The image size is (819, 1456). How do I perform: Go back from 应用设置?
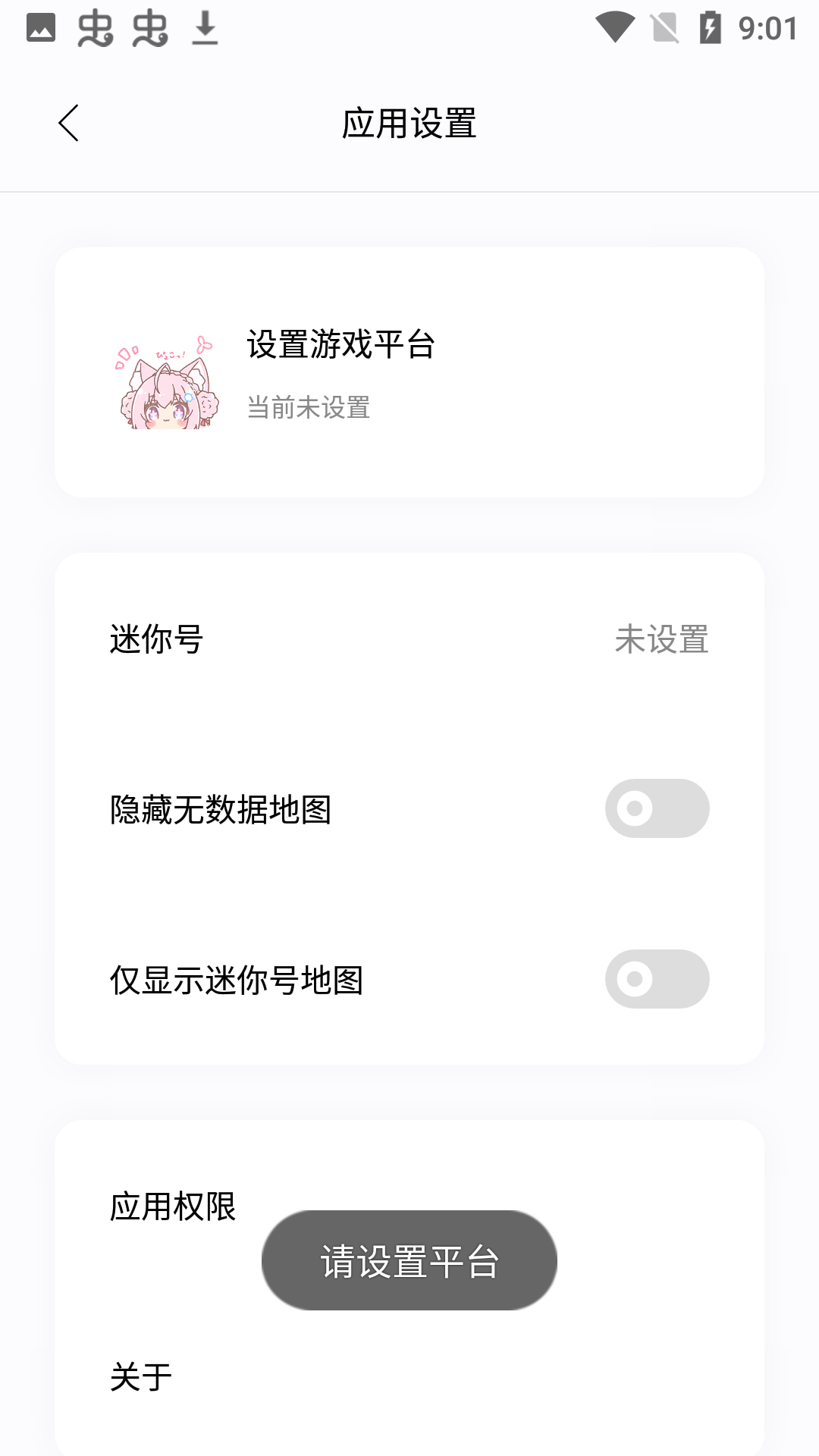pos(68,123)
